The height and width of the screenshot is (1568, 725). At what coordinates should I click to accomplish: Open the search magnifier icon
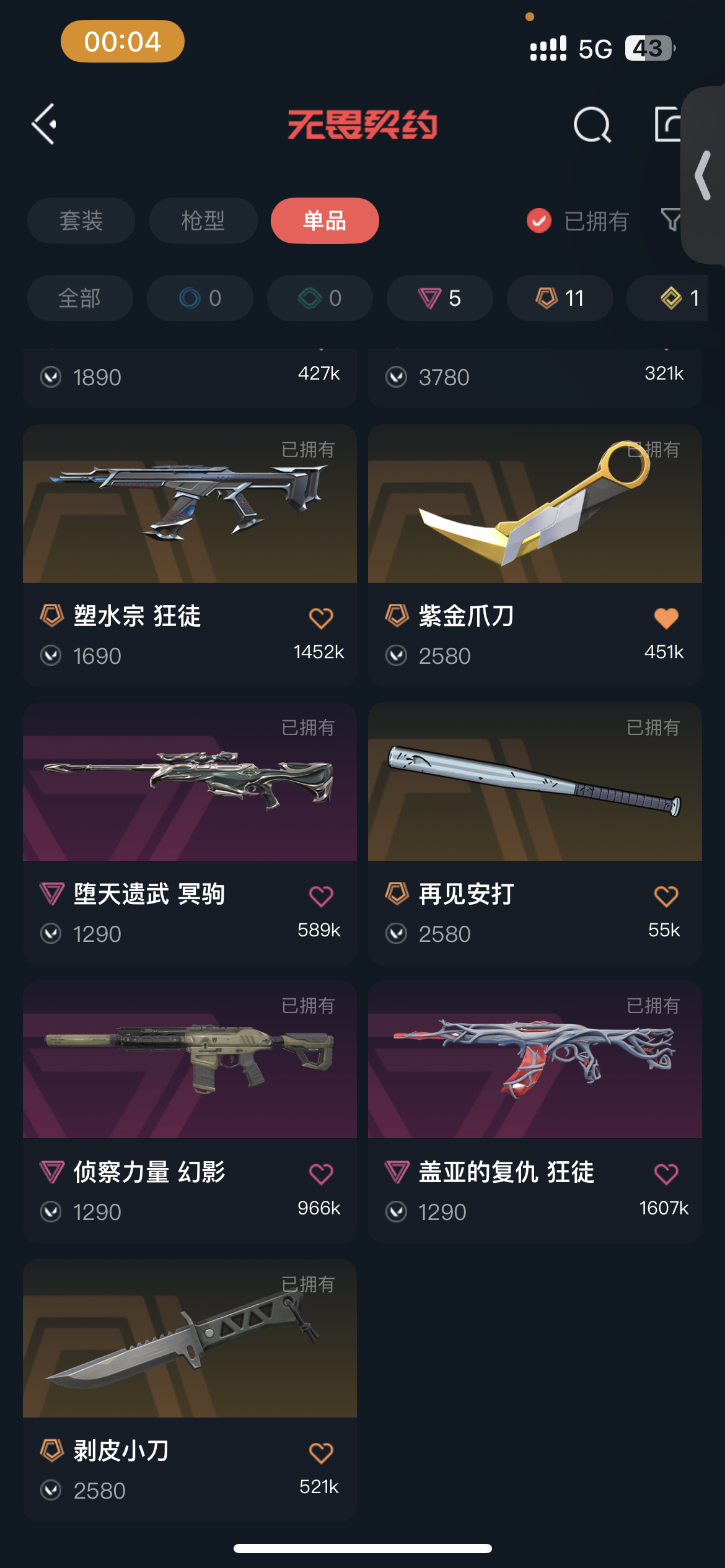tap(592, 125)
